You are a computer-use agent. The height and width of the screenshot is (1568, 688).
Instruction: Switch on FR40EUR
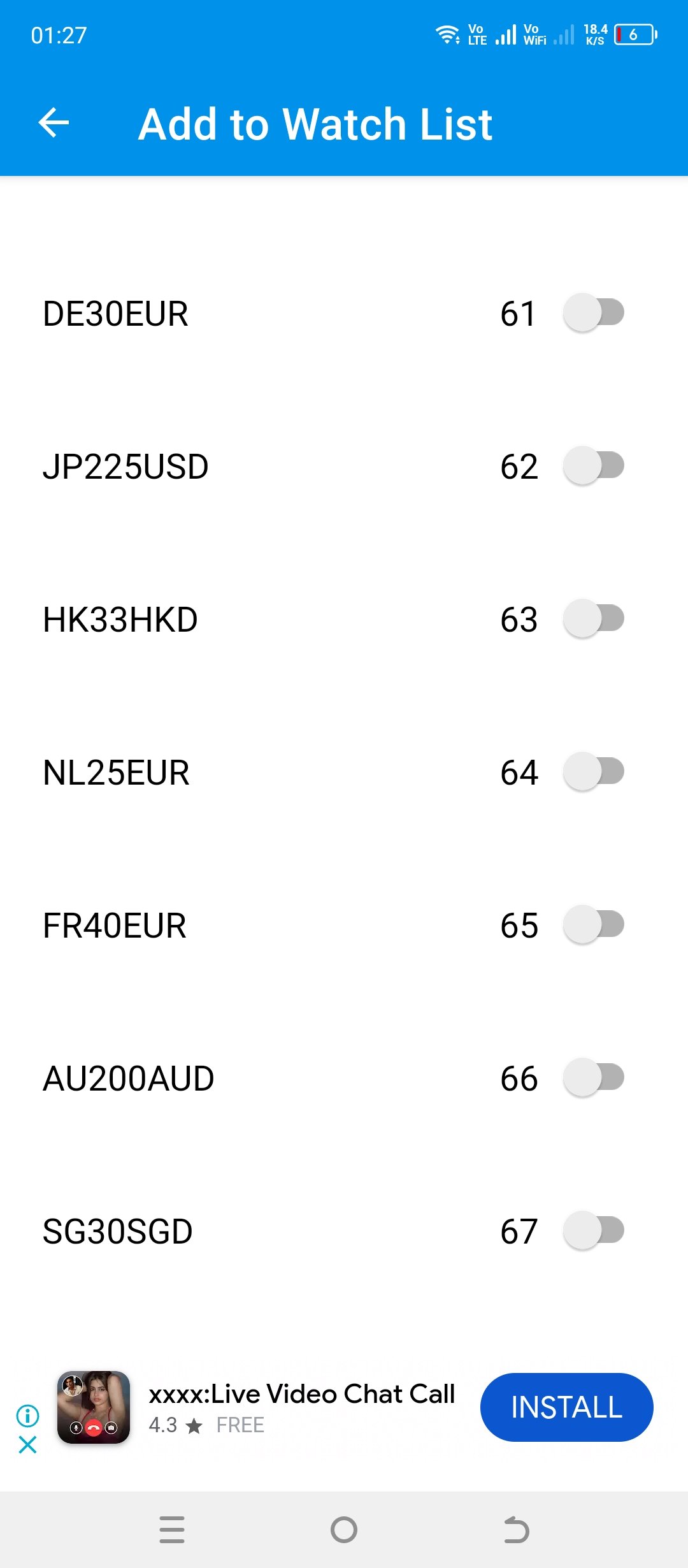coord(594,925)
